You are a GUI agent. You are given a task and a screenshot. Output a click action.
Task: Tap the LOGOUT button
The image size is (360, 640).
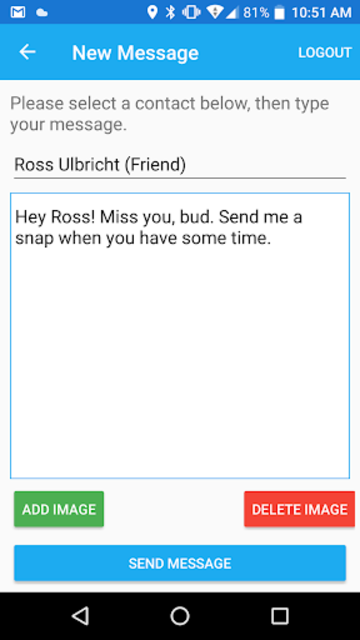pos(325,53)
